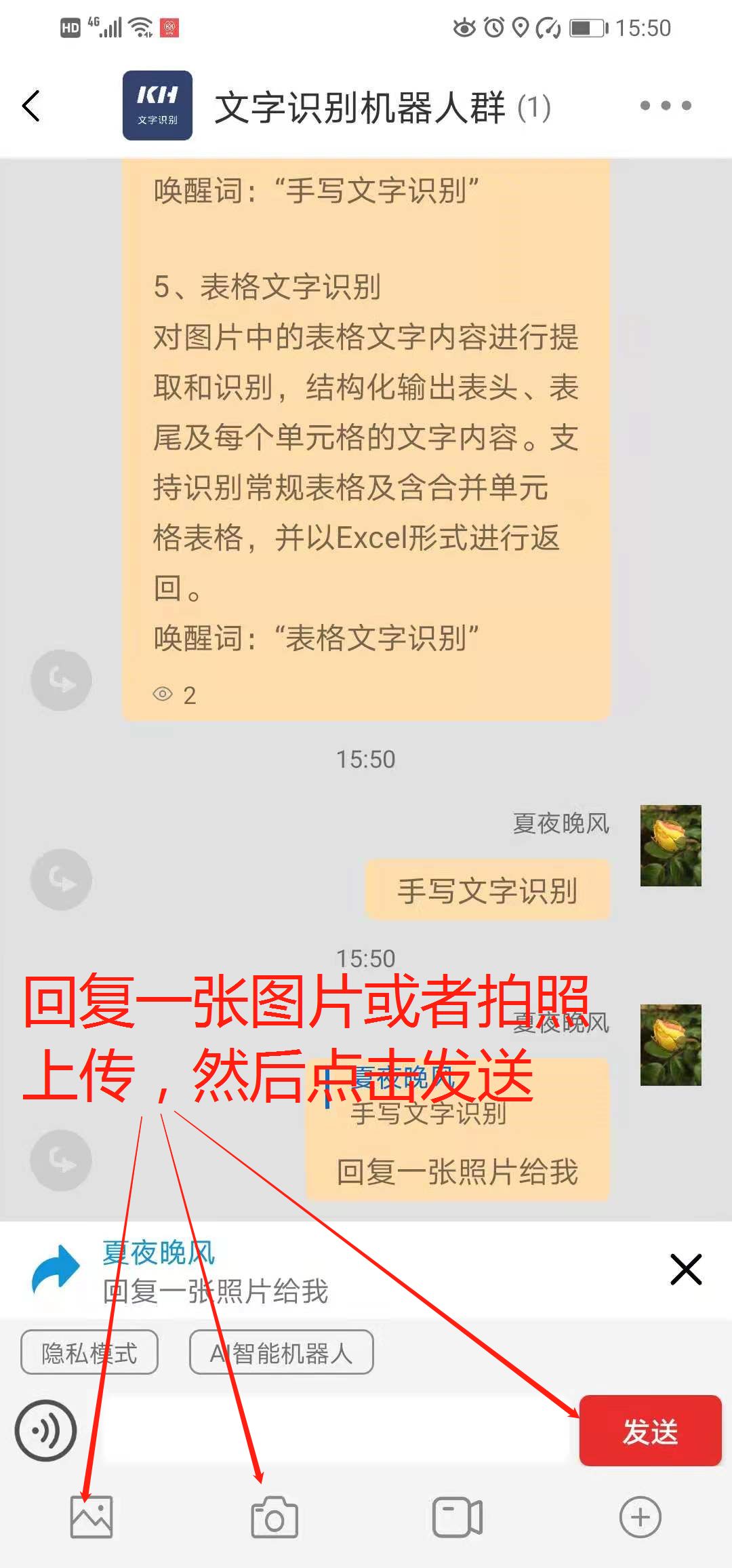Open the camera to take a photo

coord(274,1517)
